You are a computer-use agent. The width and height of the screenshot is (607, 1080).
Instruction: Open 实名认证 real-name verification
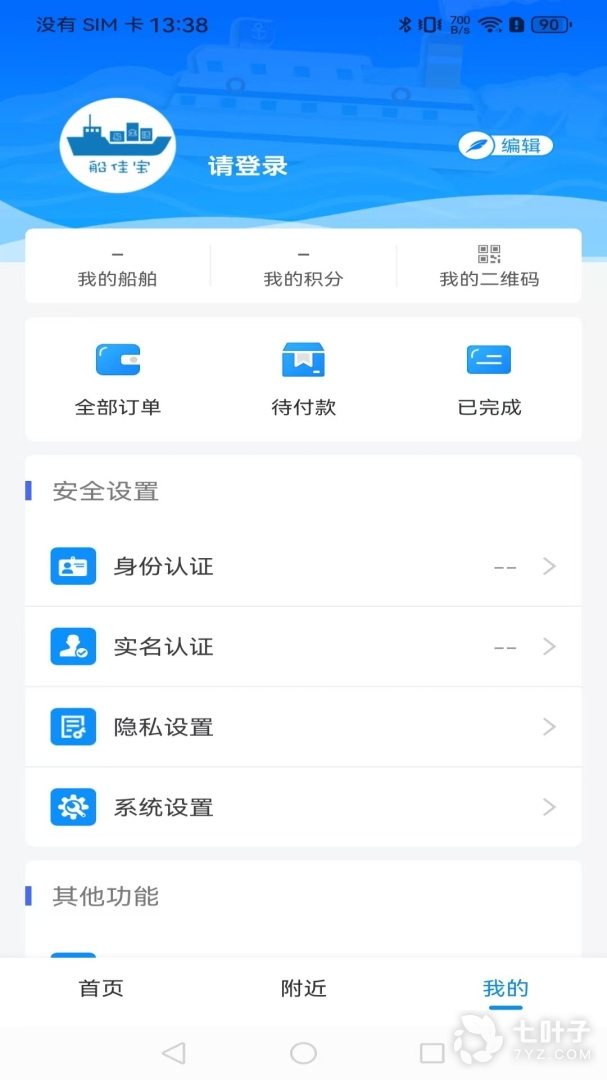pyautogui.click(x=303, y=647)
